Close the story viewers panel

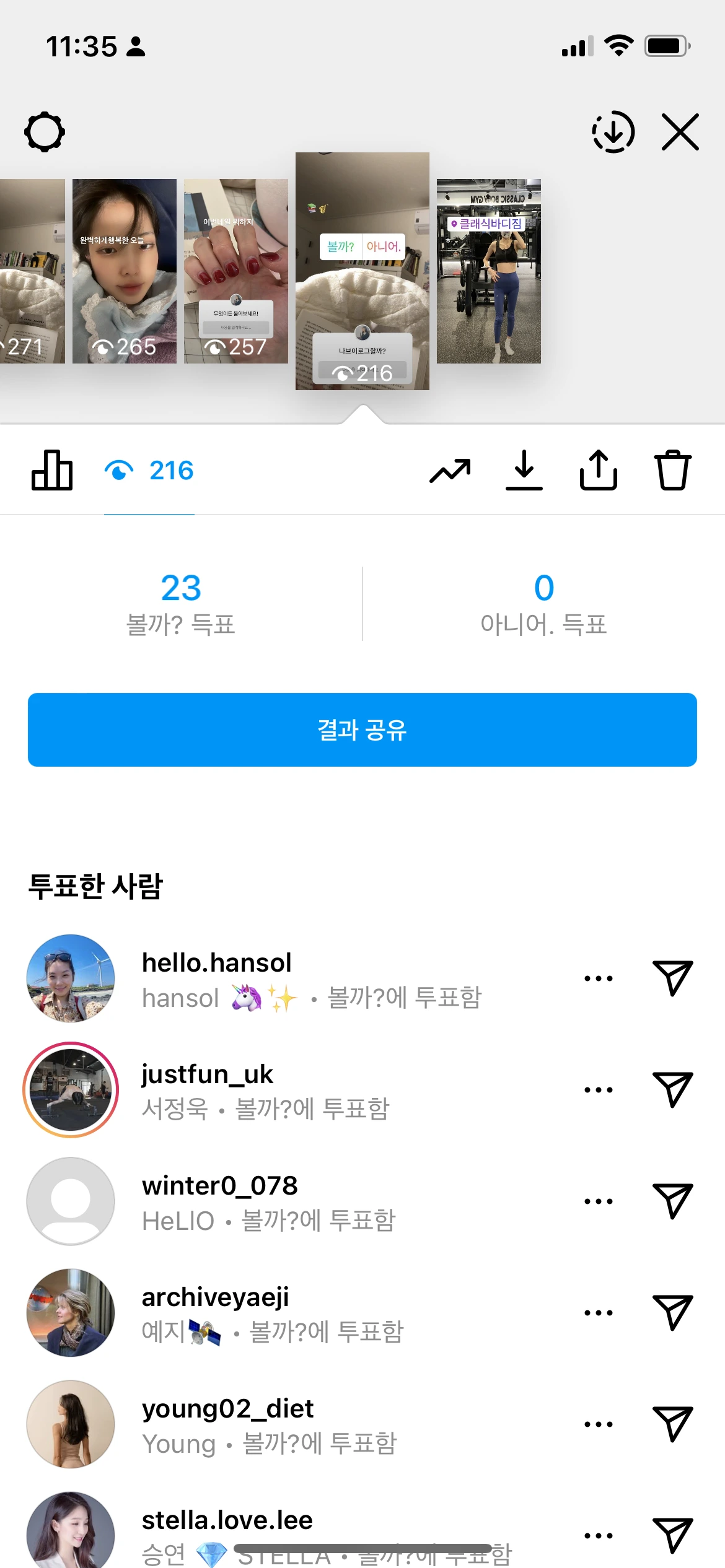pos(680,132)
